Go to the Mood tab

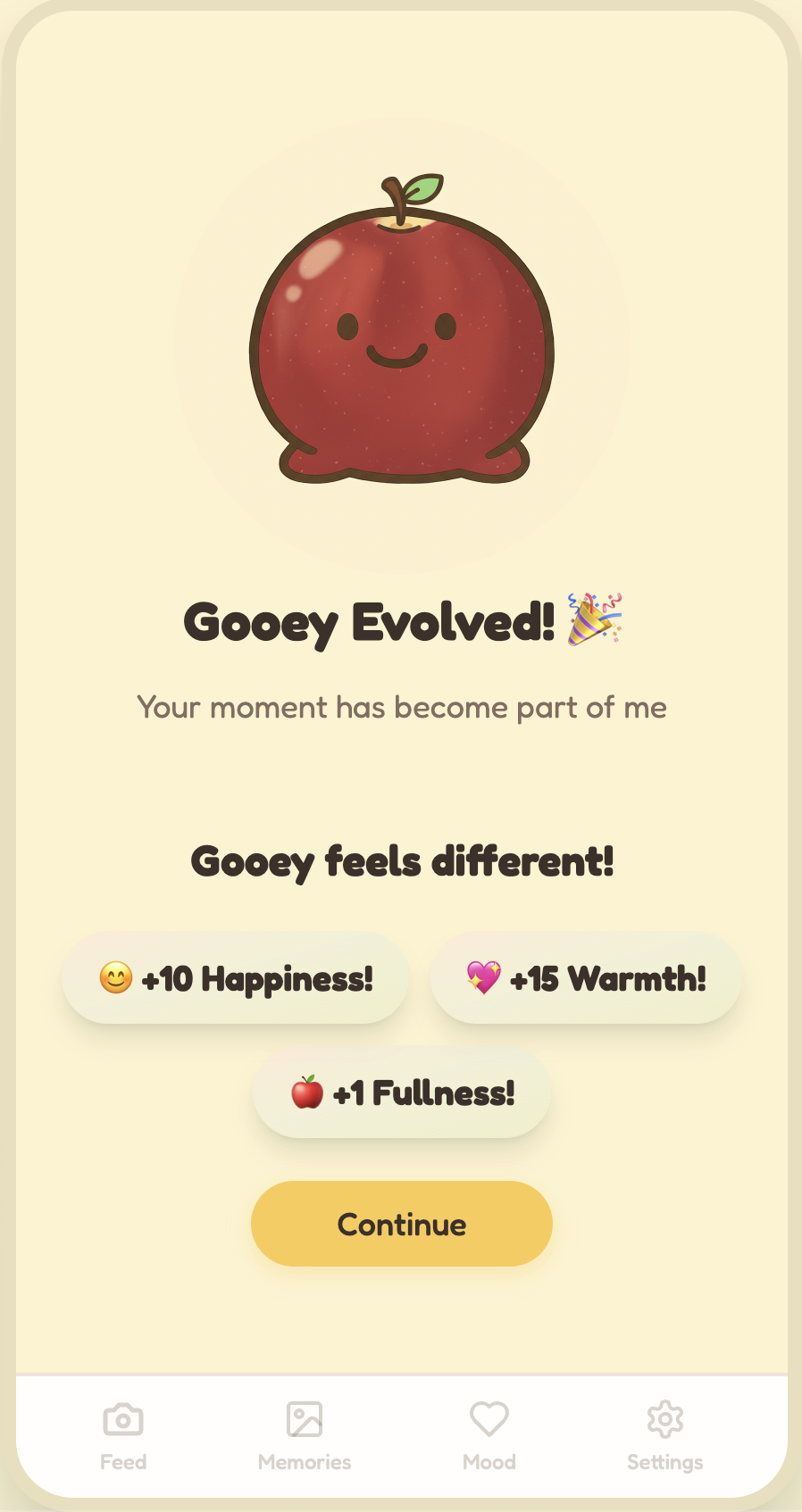pos(489,1434)
